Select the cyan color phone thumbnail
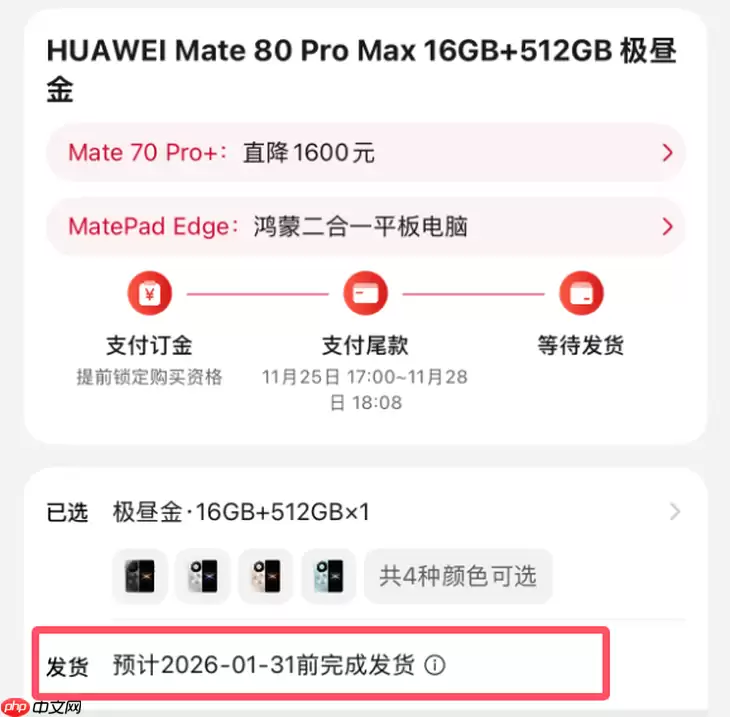 pyautogui.click(x=328, y=576)
